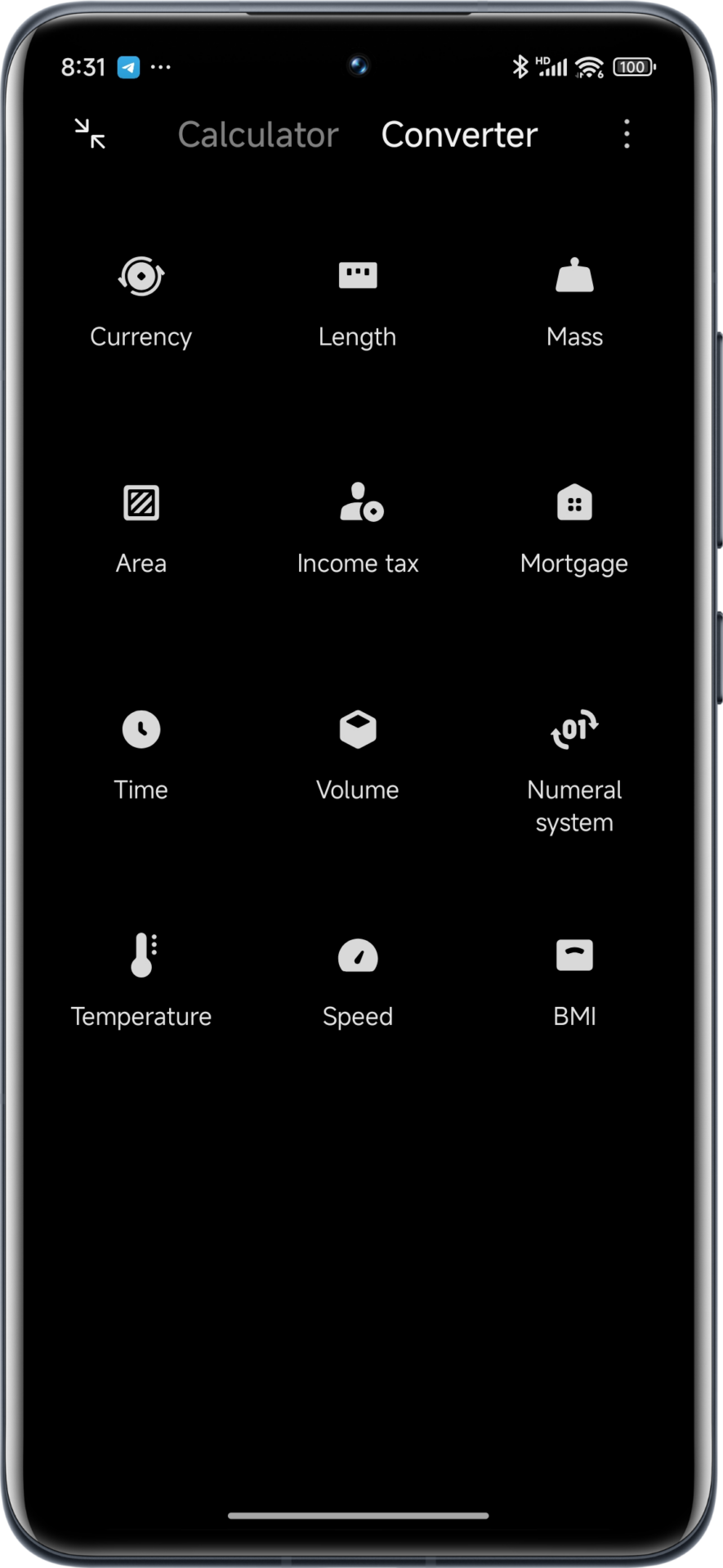Open the Numeral system converter
The width and height of the screenshot is (723, 1568).
(x=574, y=768)
